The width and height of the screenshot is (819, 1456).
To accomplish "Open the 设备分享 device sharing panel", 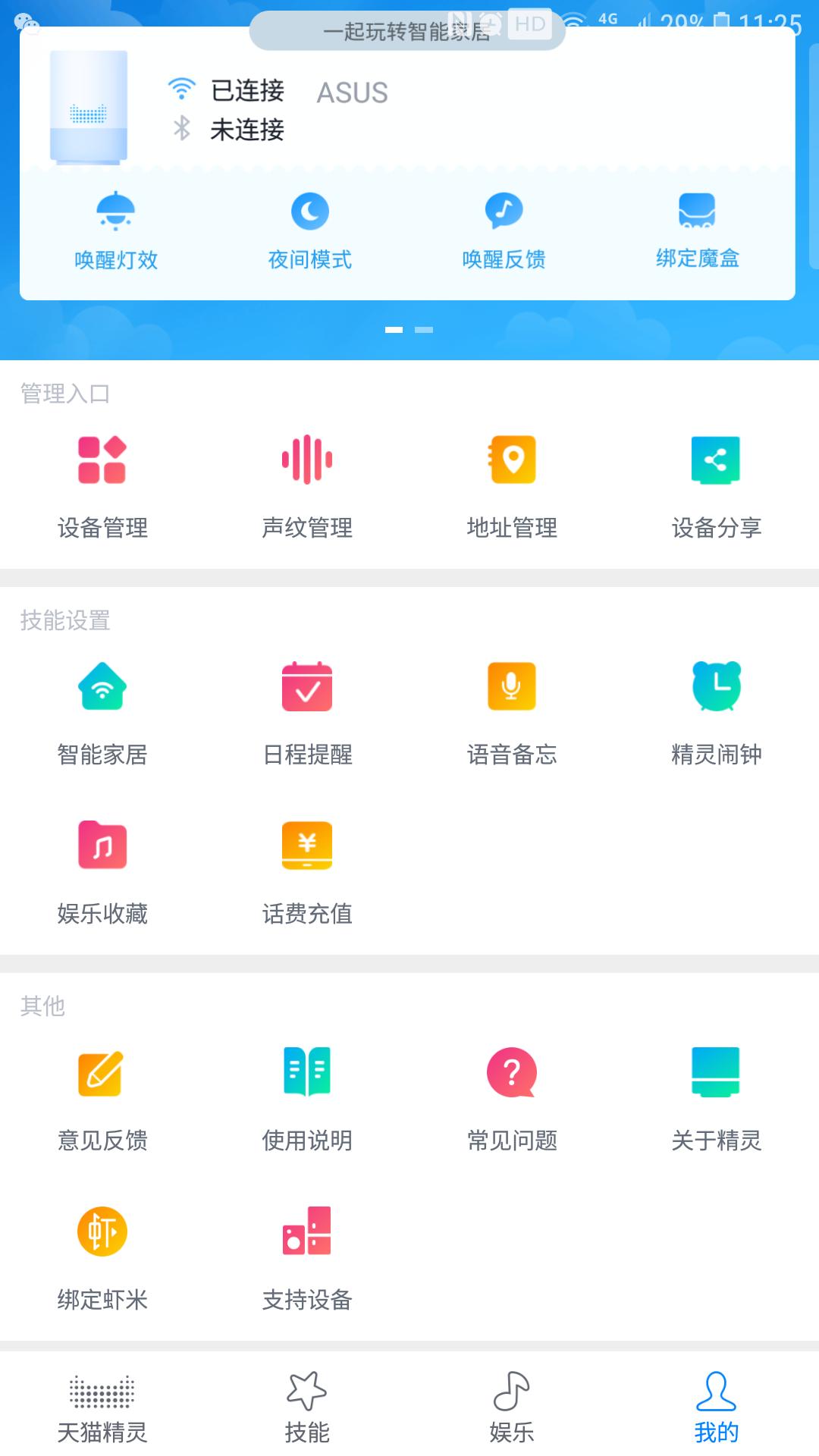I will pyautogui.click(x=717, y=485).
